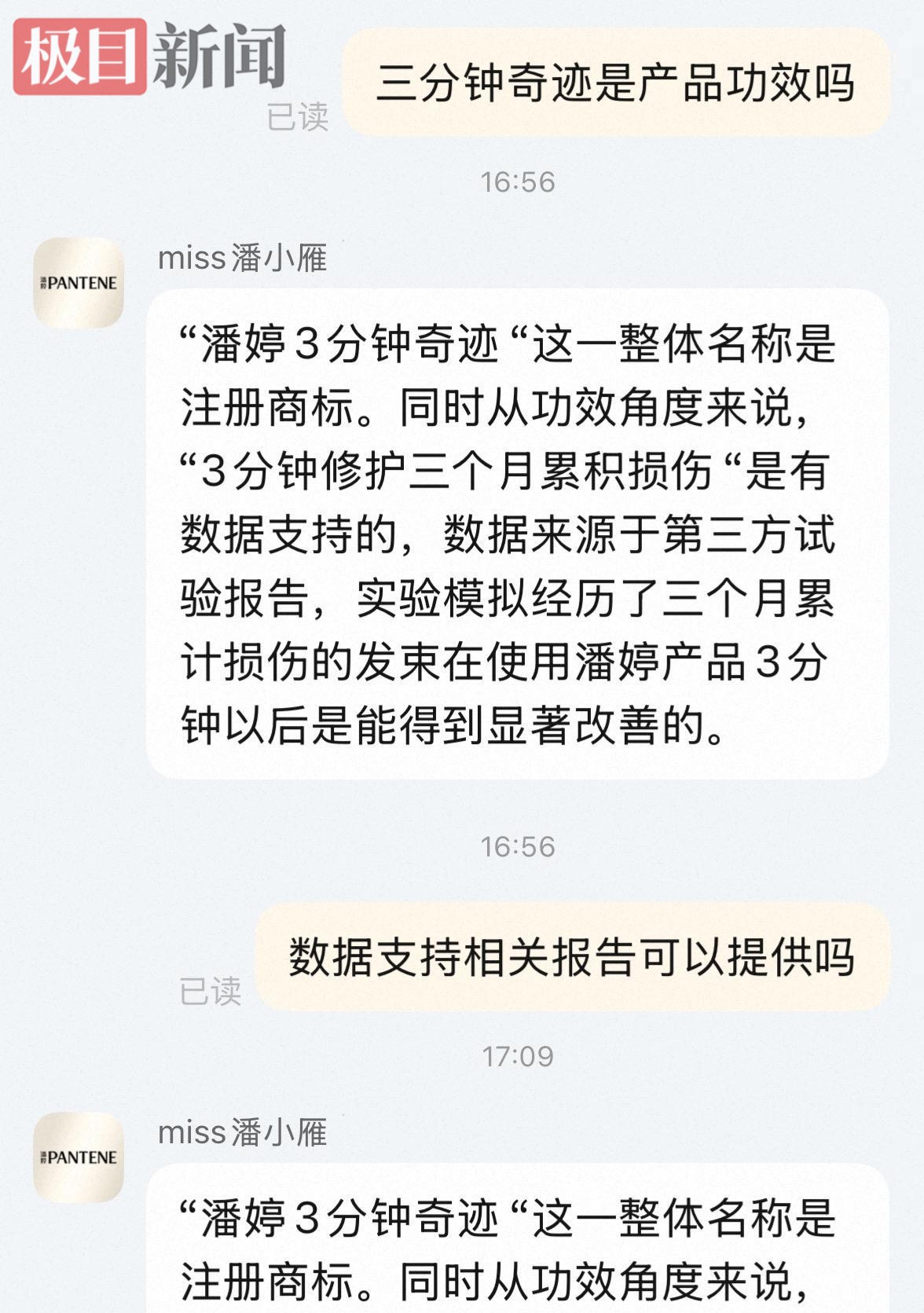Open miss潘小雁's avatar beside the fully visible reply
Screen dimensions: 924x1313
coord(79,283)
